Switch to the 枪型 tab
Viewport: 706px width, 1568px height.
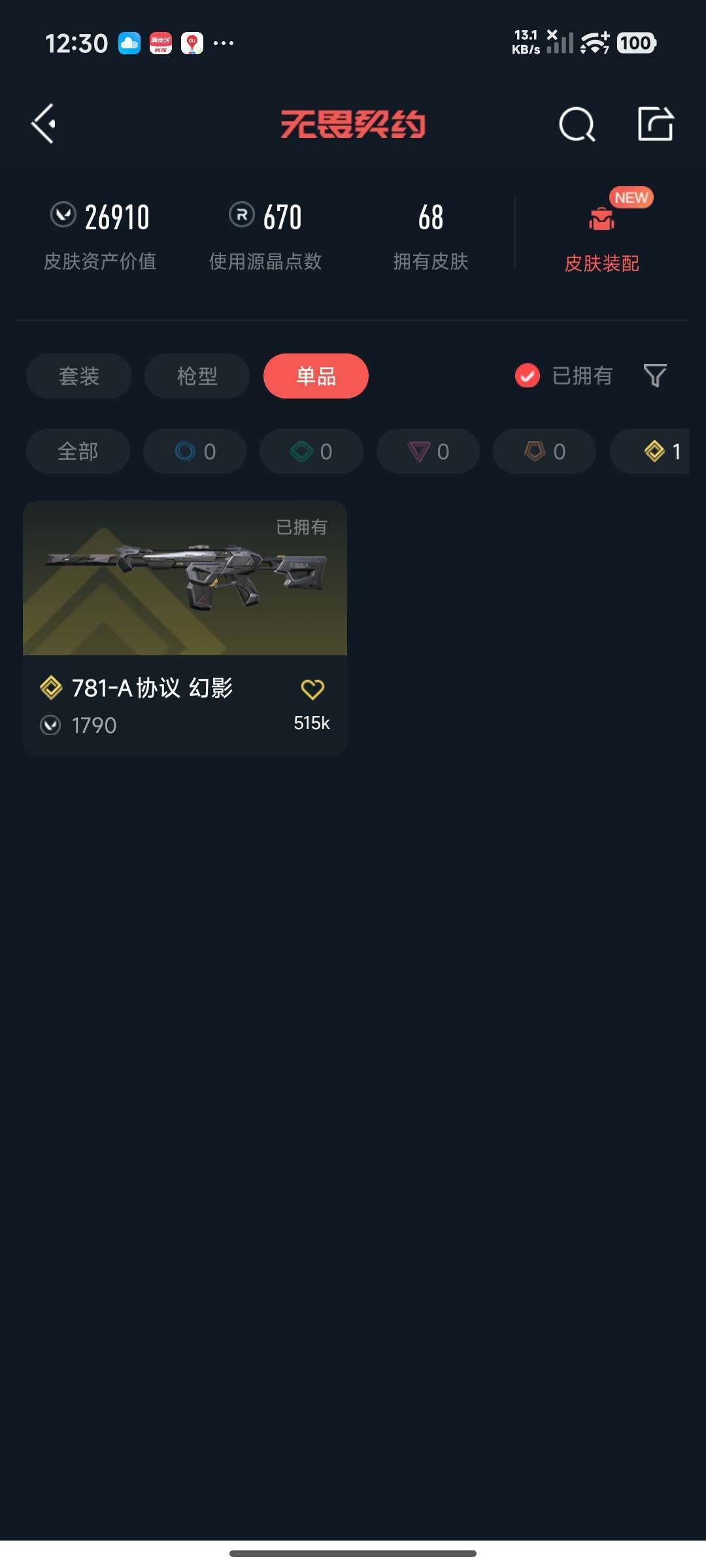pyautogui.click(x=197, y=376)
